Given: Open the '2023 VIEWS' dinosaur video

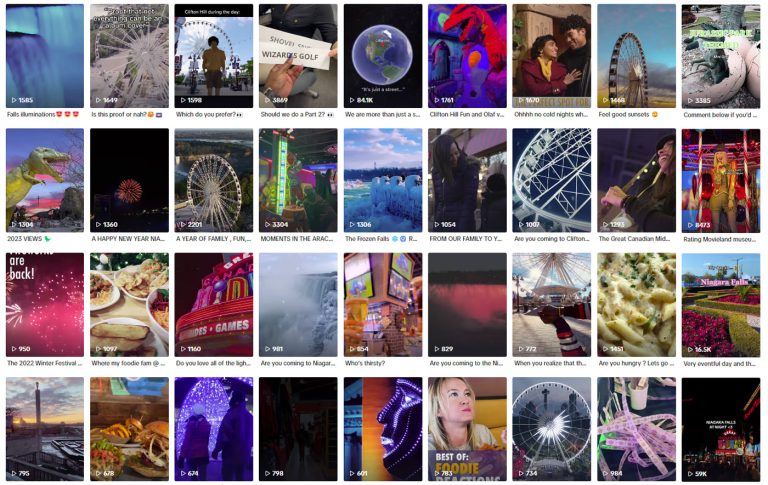Looking at the screenshot, I should pos(44,180).
